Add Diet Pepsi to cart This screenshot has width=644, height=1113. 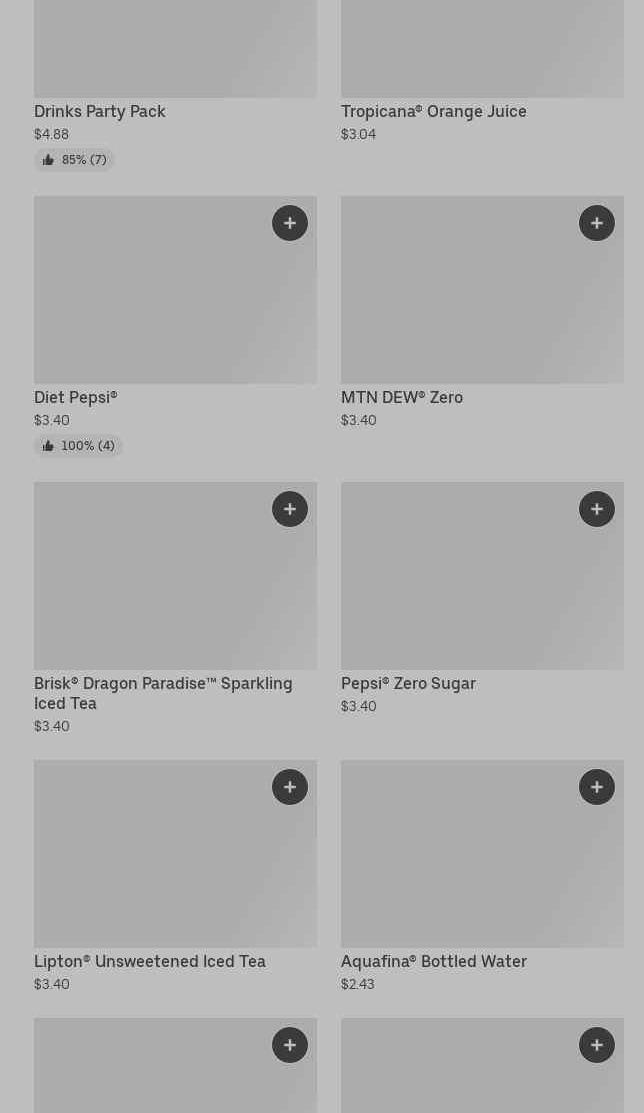(290, 223)
